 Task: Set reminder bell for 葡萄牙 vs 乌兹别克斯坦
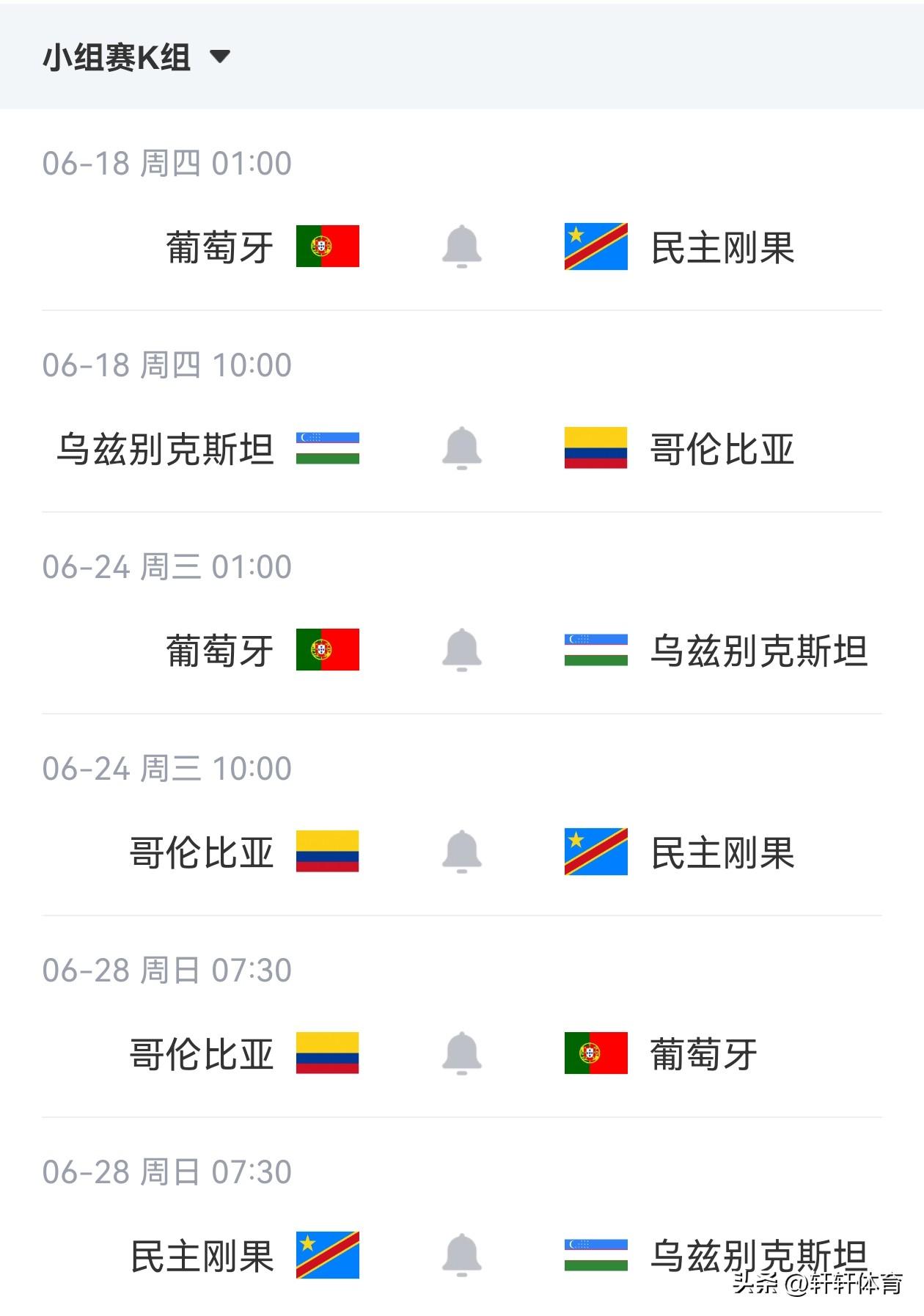462,650
